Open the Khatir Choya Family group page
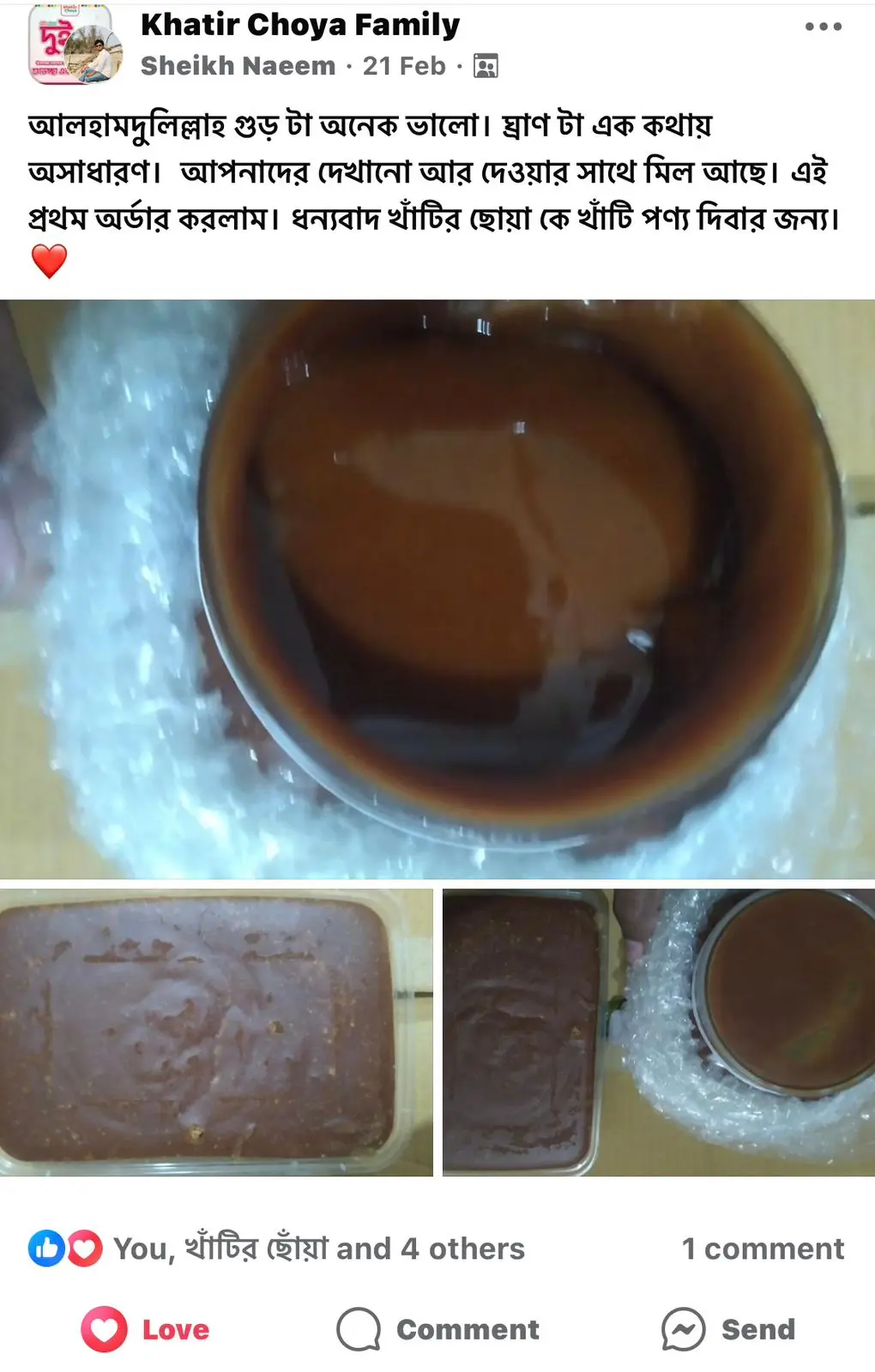 pyautogui.click(x=300, y=26)
